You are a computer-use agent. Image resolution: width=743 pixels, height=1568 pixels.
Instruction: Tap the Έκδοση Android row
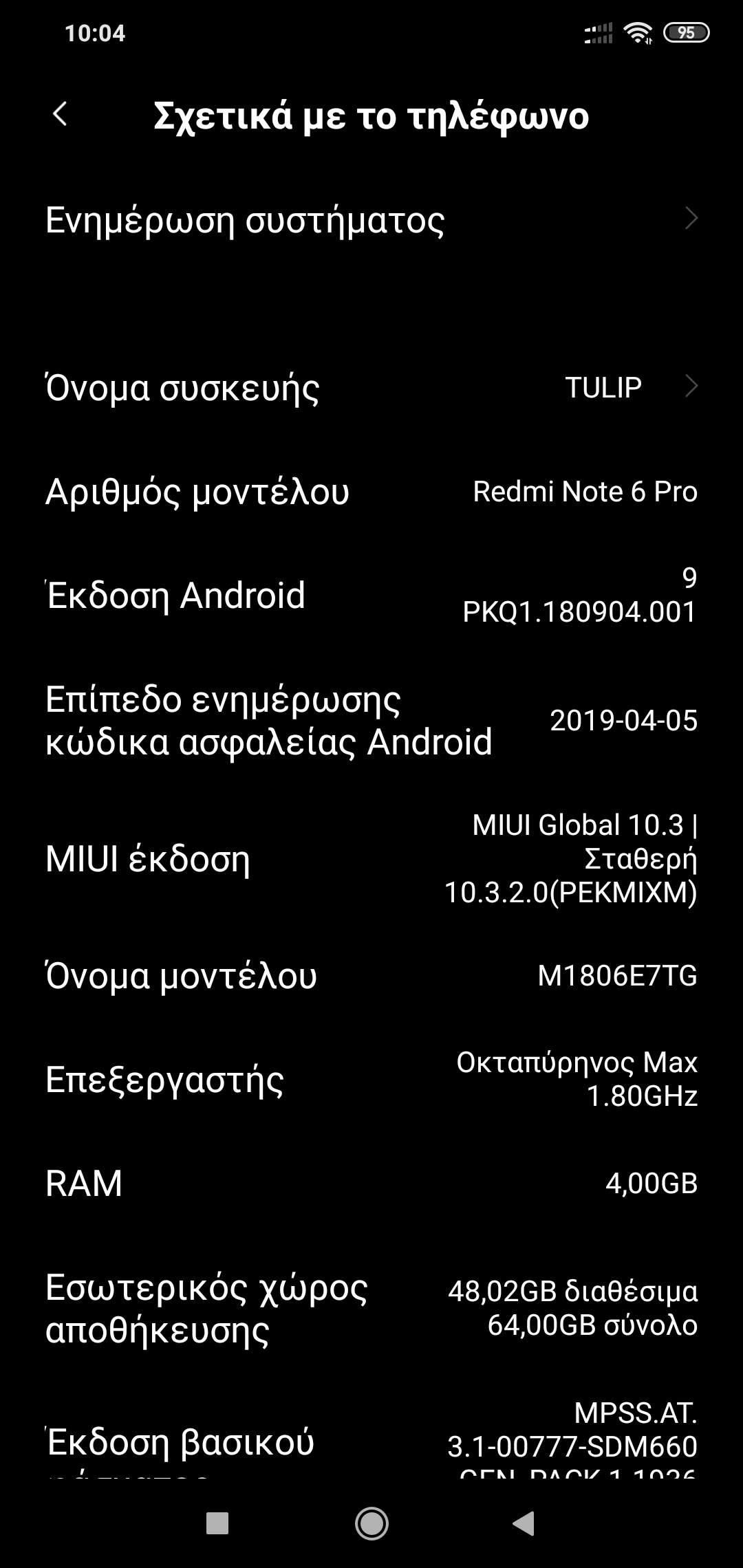click(371, 595)
